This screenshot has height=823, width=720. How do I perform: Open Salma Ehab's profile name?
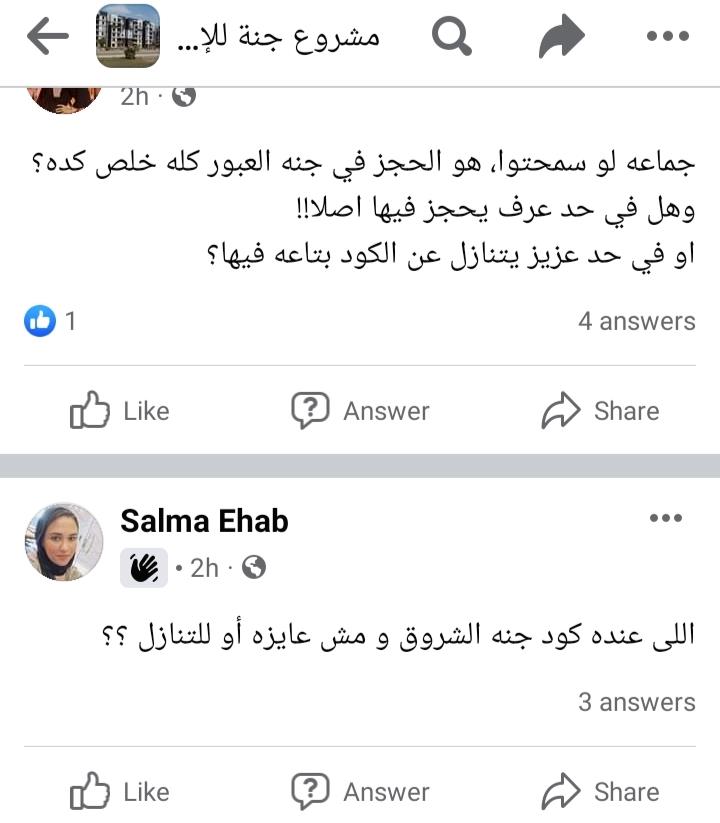(204, 521)
